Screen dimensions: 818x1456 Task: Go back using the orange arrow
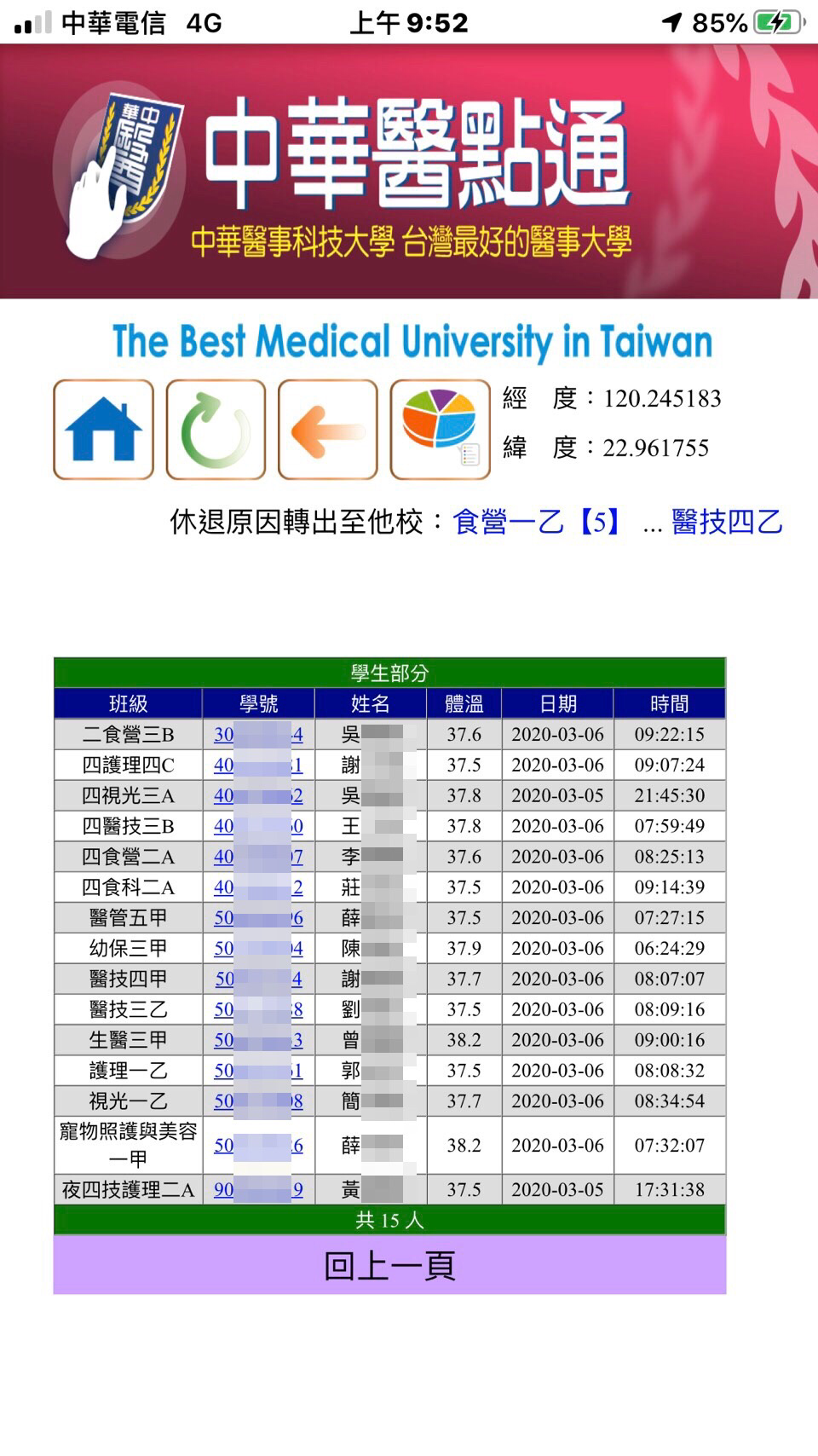pos(328,430)
